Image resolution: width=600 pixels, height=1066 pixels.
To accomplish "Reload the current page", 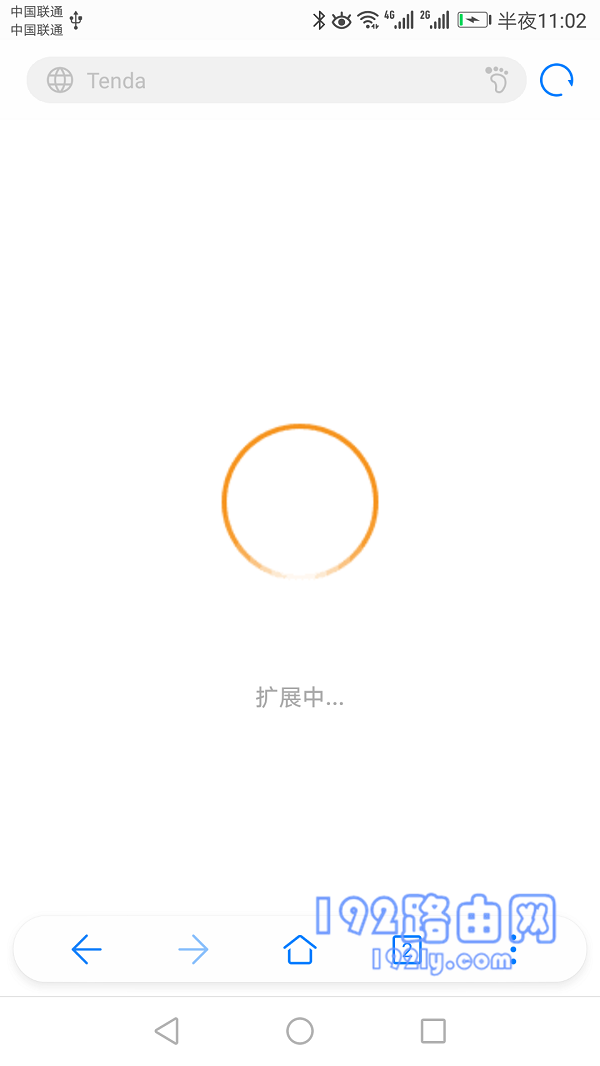I will 557,80.
